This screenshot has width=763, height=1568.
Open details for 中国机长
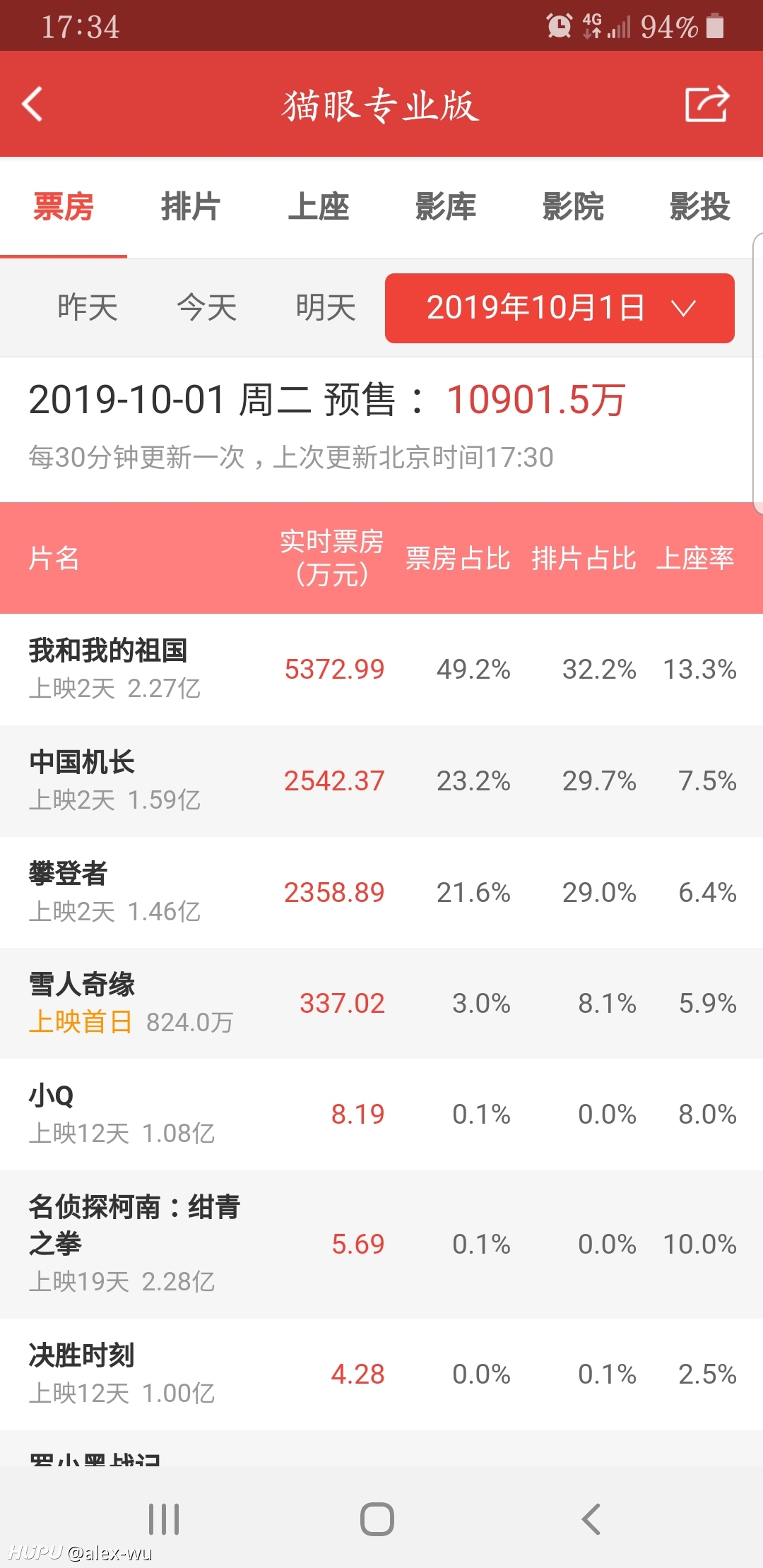(381, 780)
